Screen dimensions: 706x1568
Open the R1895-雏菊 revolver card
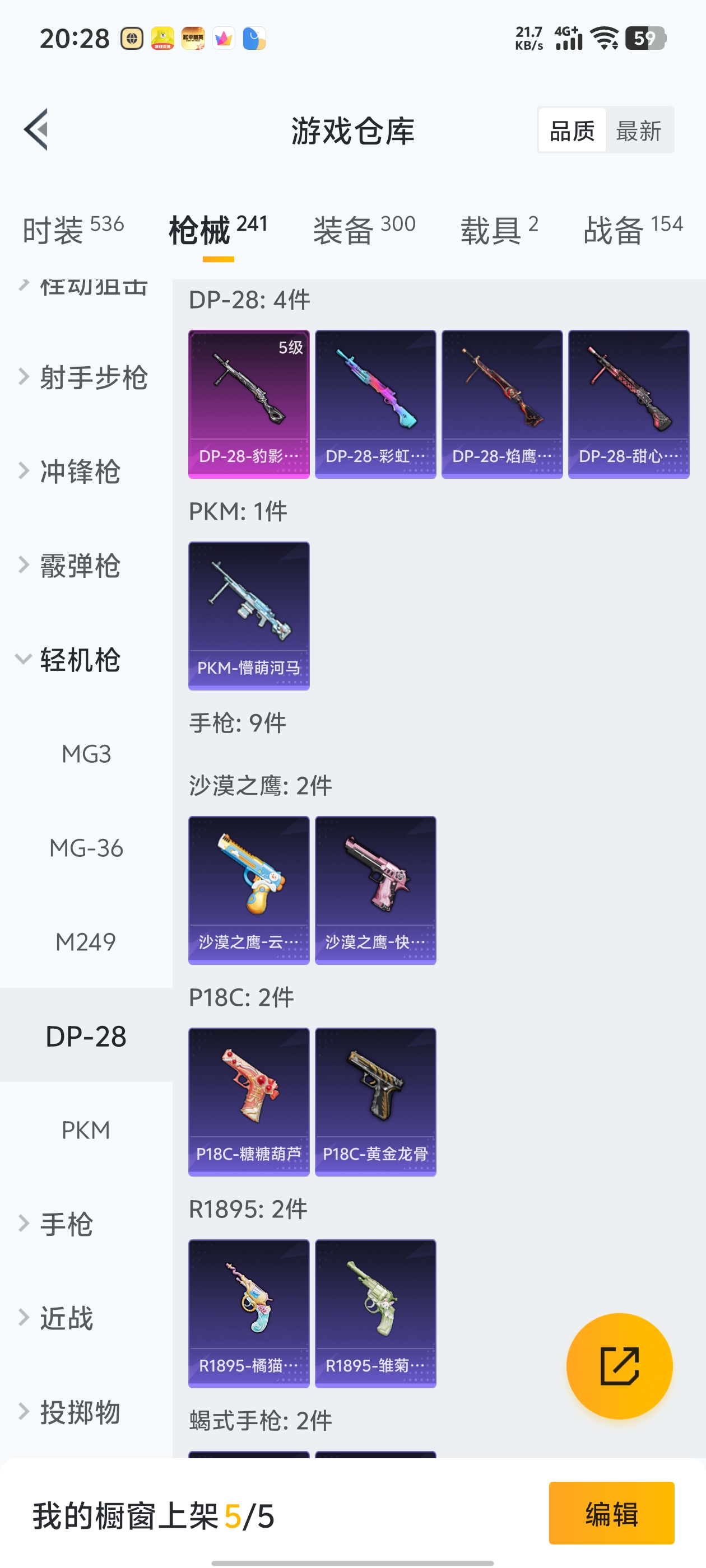(375, 1314)
